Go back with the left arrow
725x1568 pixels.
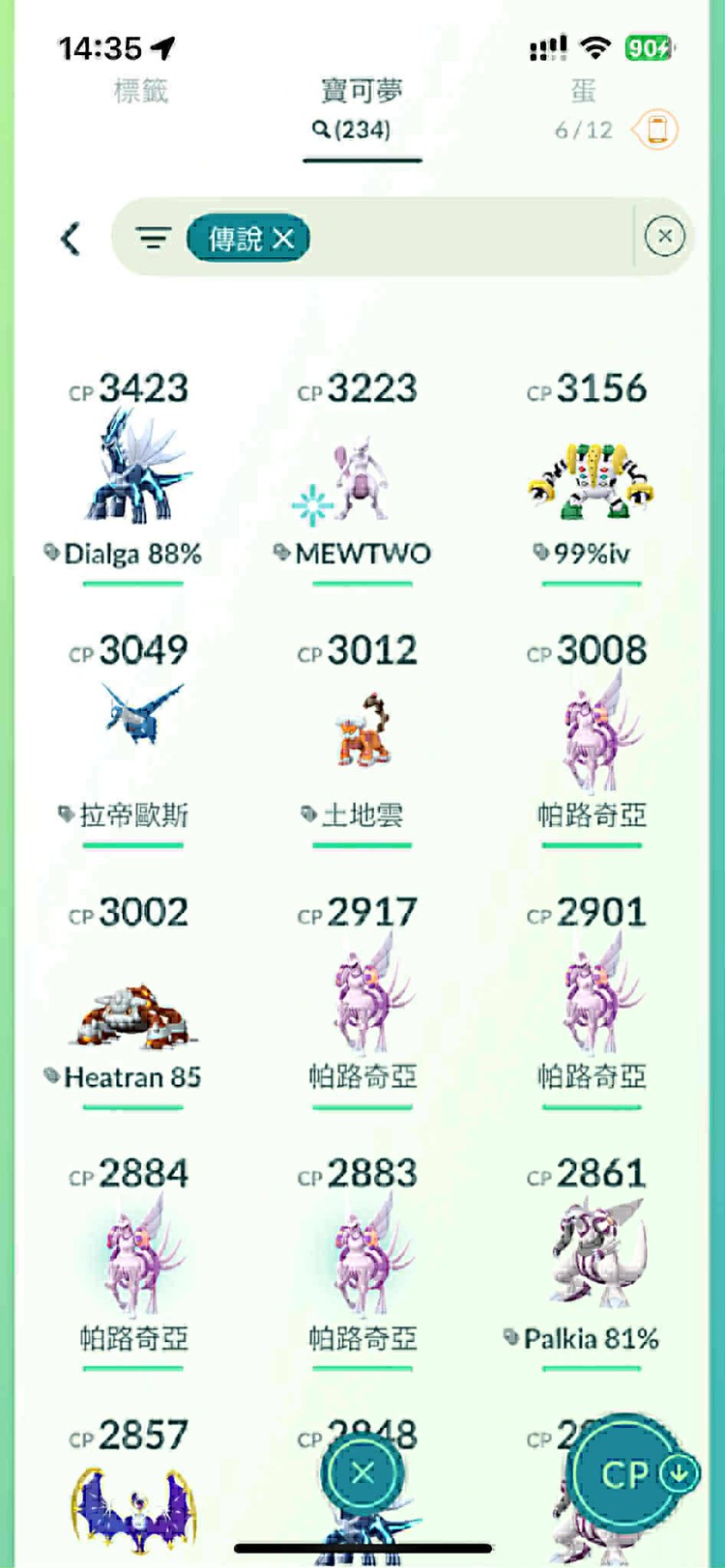(71, 239)
